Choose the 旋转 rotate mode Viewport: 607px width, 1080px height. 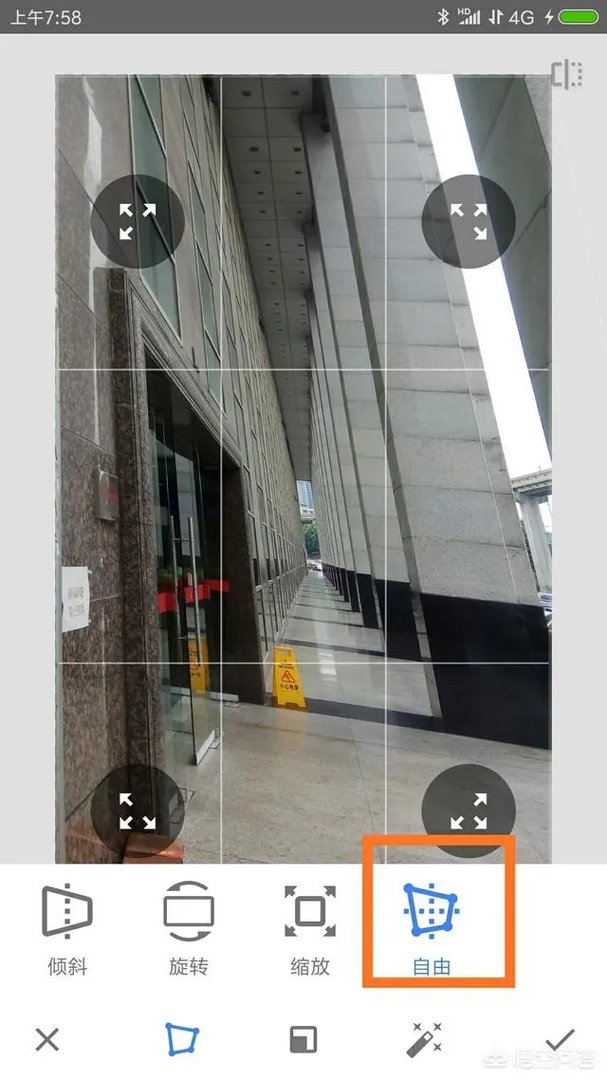tap(187, 928)
